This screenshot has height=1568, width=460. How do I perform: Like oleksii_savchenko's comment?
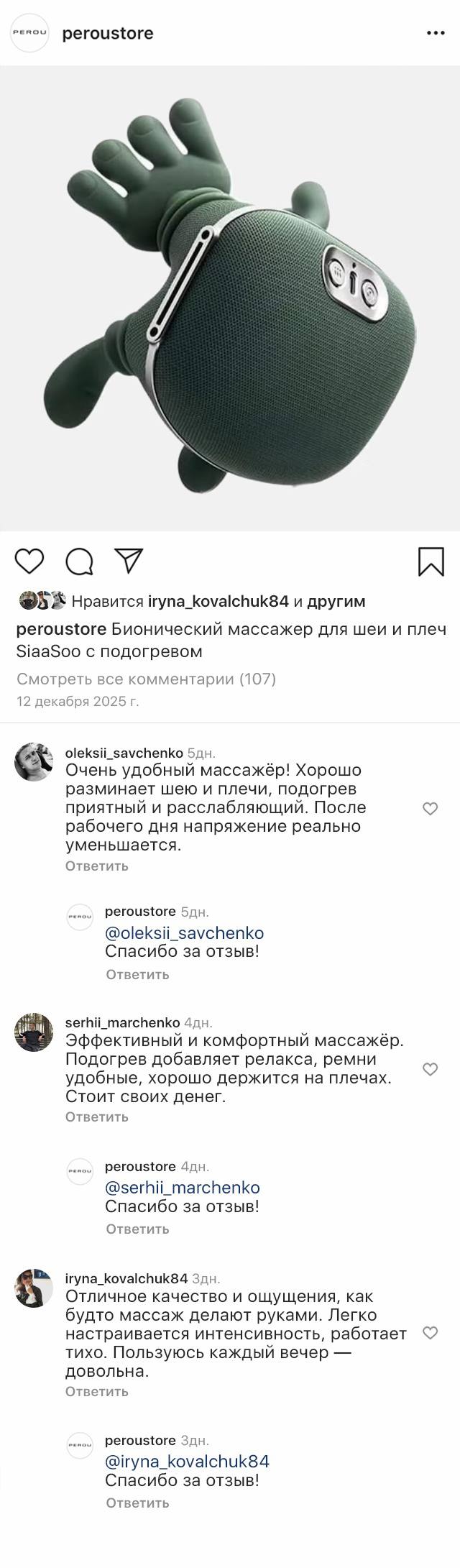430,809
